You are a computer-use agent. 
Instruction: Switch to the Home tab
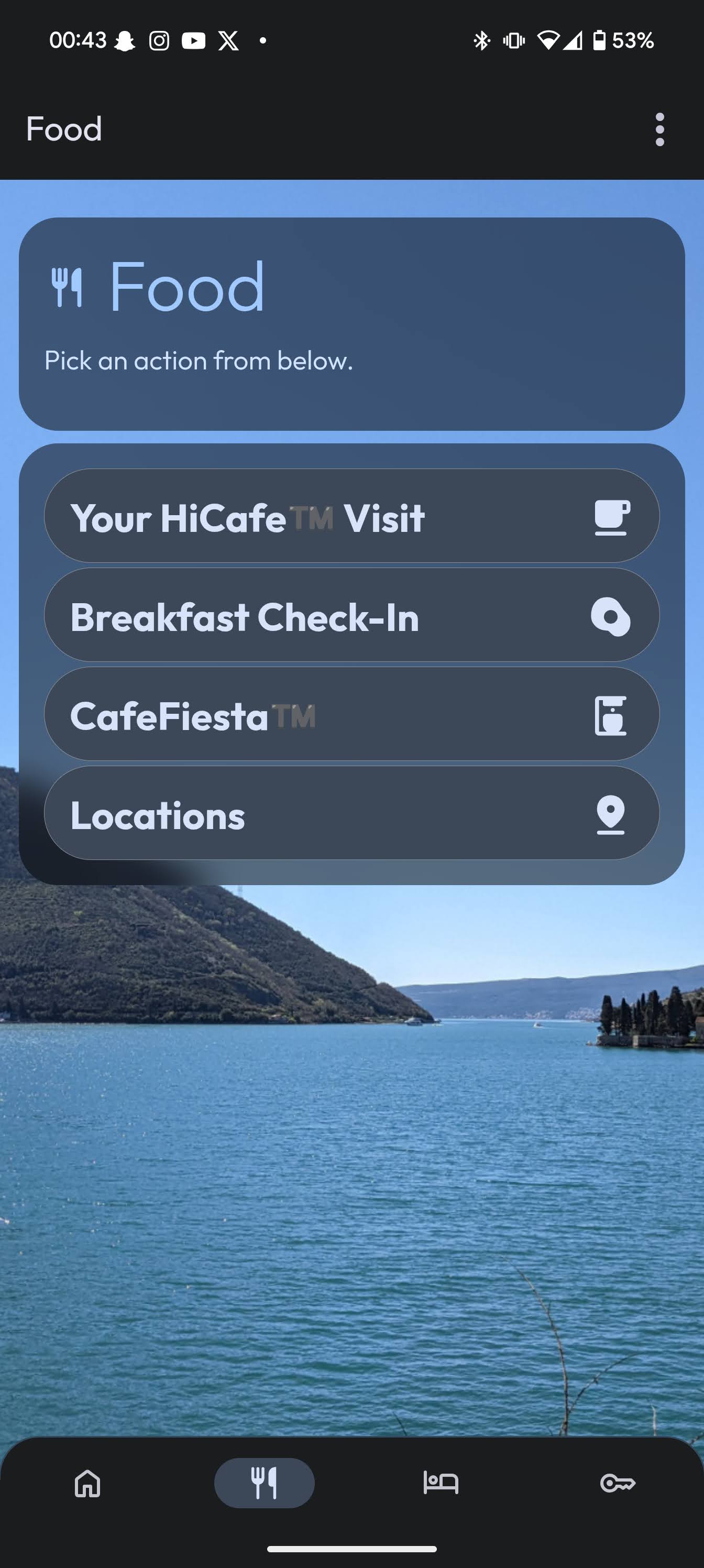(87, 1483)
